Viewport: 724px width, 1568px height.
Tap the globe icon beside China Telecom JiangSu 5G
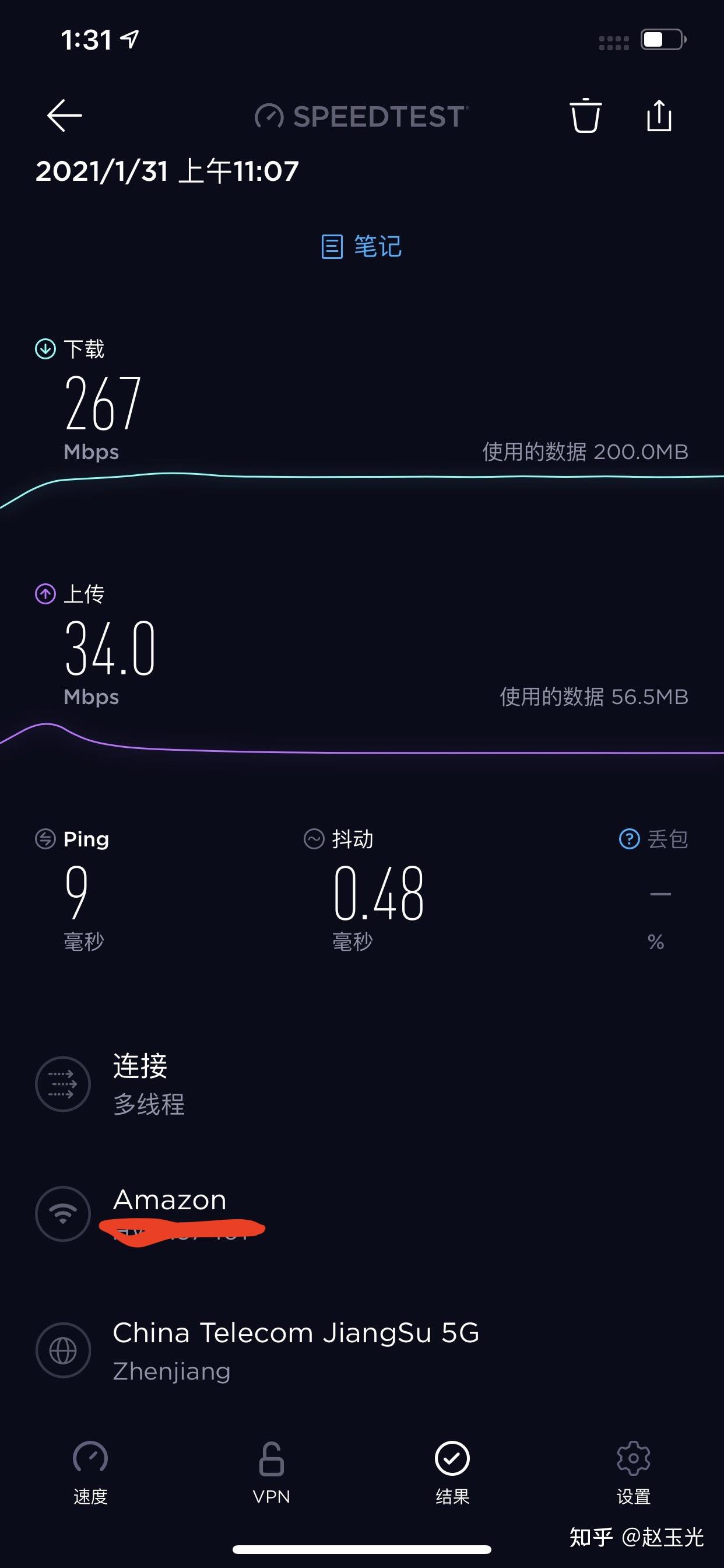tap(64, 1350)
